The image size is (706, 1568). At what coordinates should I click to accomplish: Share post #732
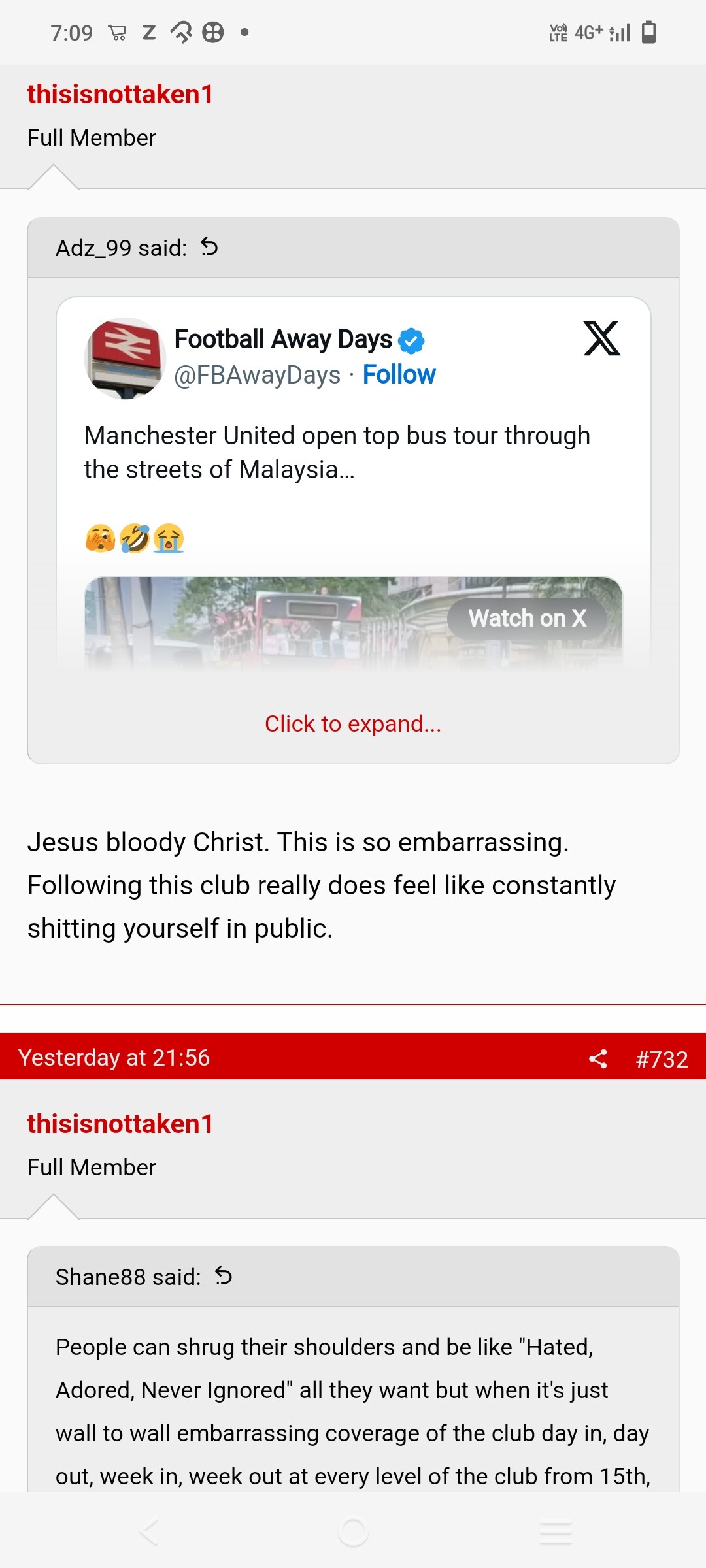[x=598, y=1058]
